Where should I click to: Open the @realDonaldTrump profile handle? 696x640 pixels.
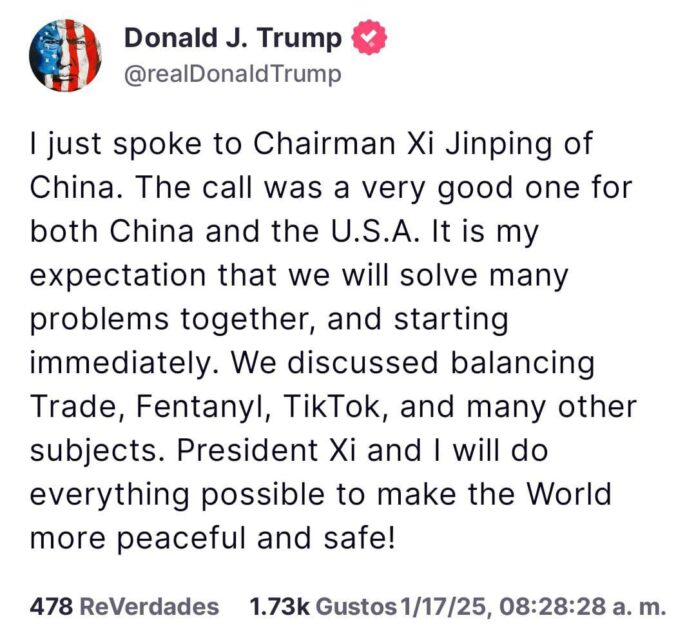tap(232, 75)
